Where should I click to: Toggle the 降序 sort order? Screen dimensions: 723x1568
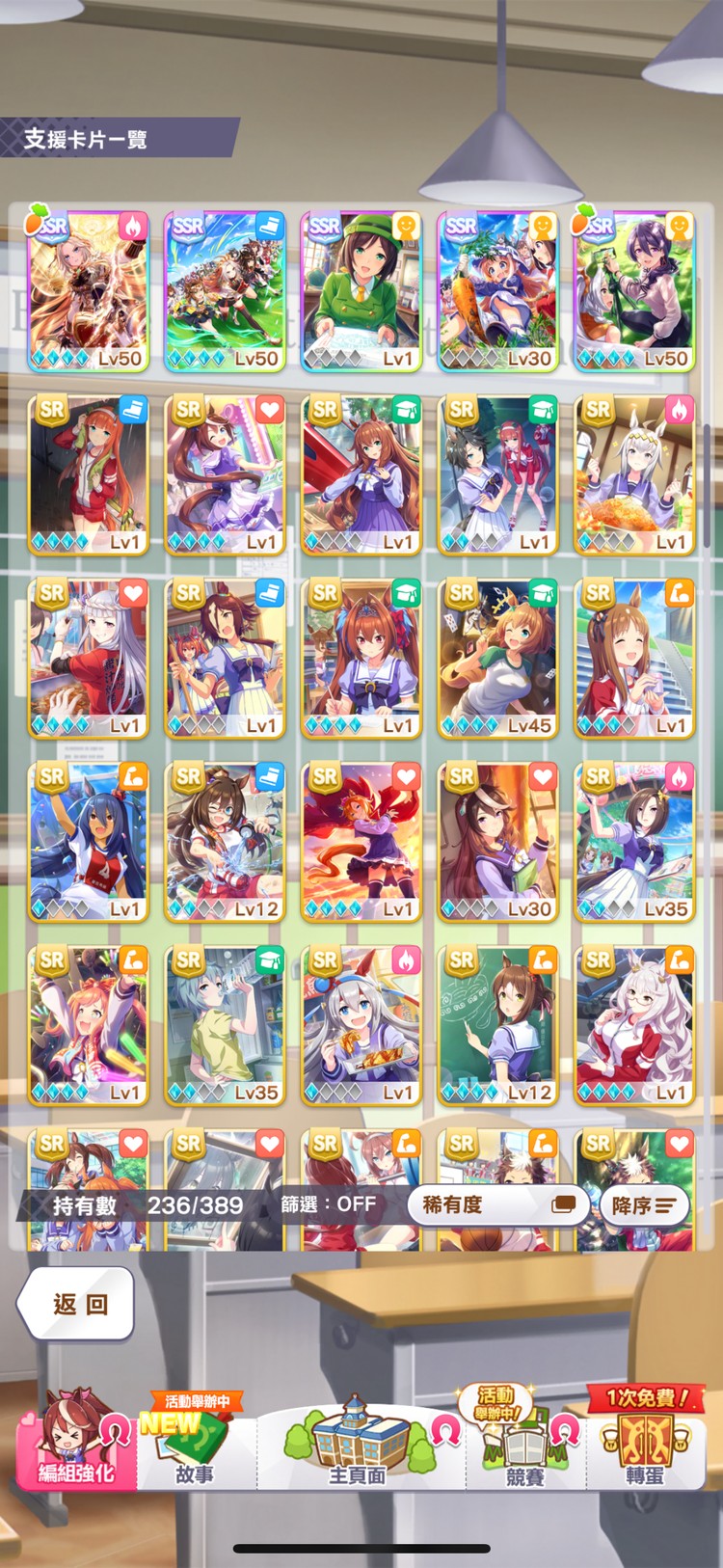(x=644, y=1205)
